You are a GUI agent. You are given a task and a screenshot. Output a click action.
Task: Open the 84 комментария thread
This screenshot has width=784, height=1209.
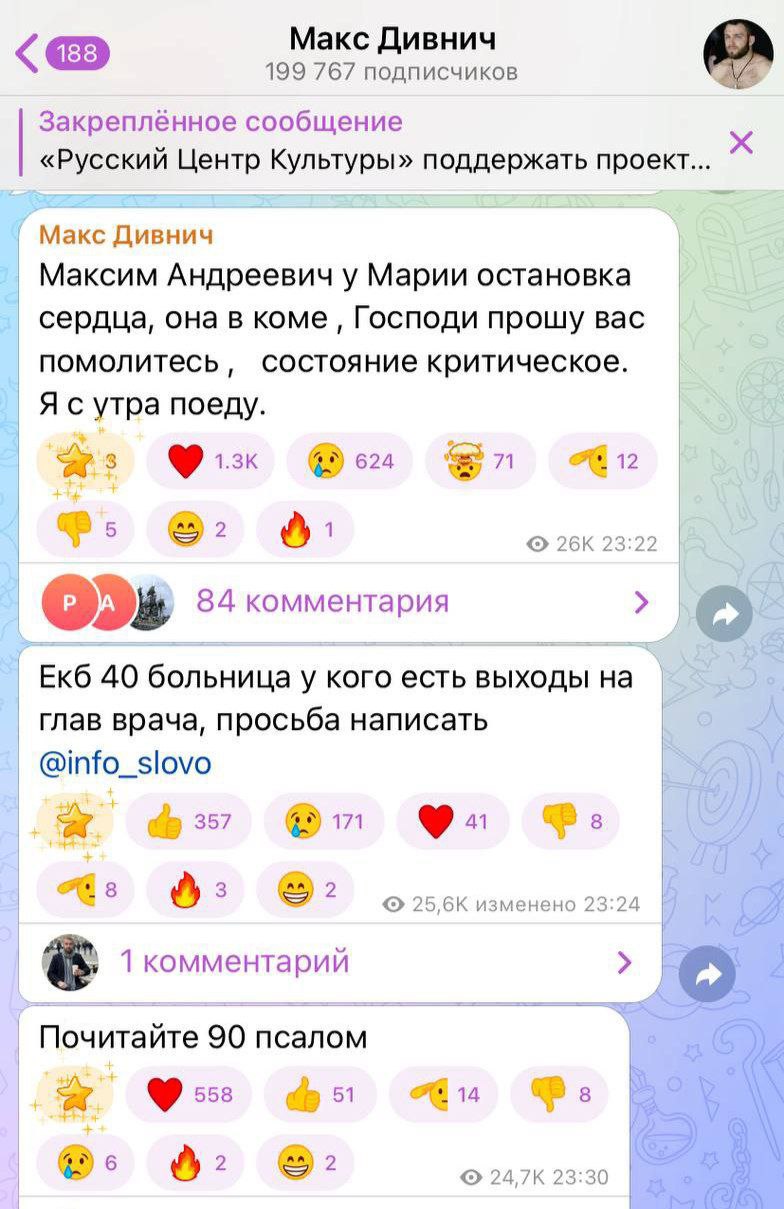(x=345, y=601)
